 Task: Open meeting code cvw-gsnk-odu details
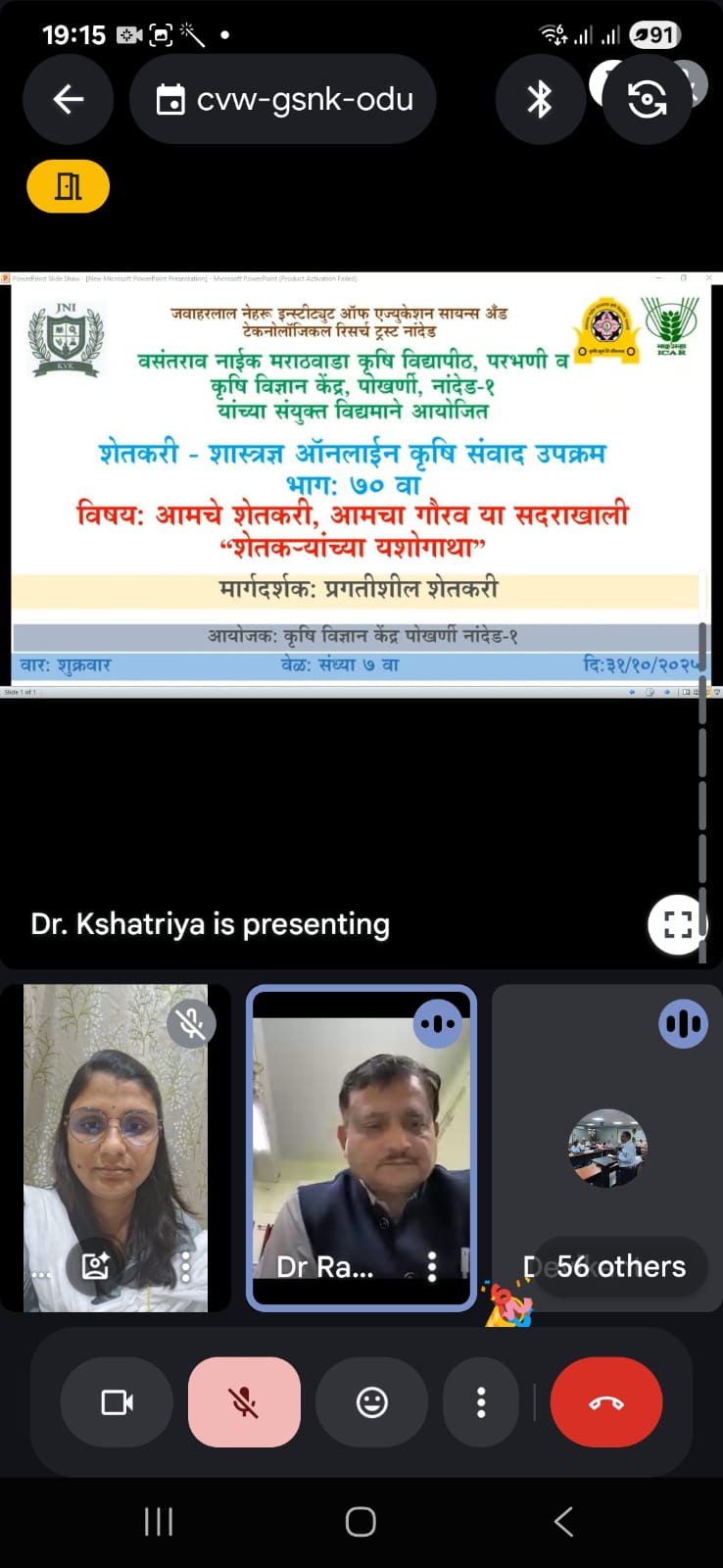click(x=283, y=99)
